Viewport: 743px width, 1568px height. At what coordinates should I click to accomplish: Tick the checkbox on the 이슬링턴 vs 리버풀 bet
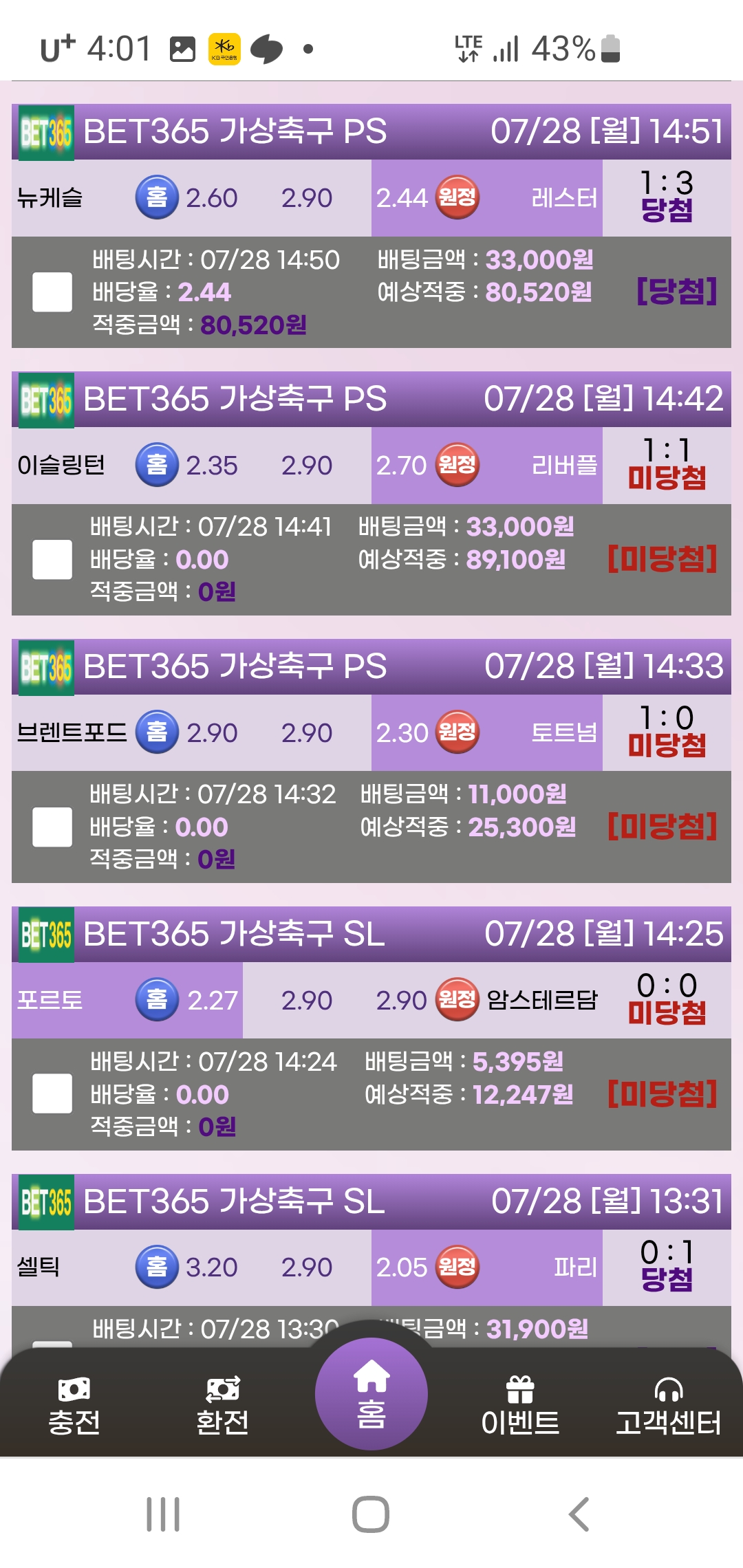pyautogui.click(x=52, y=559)
